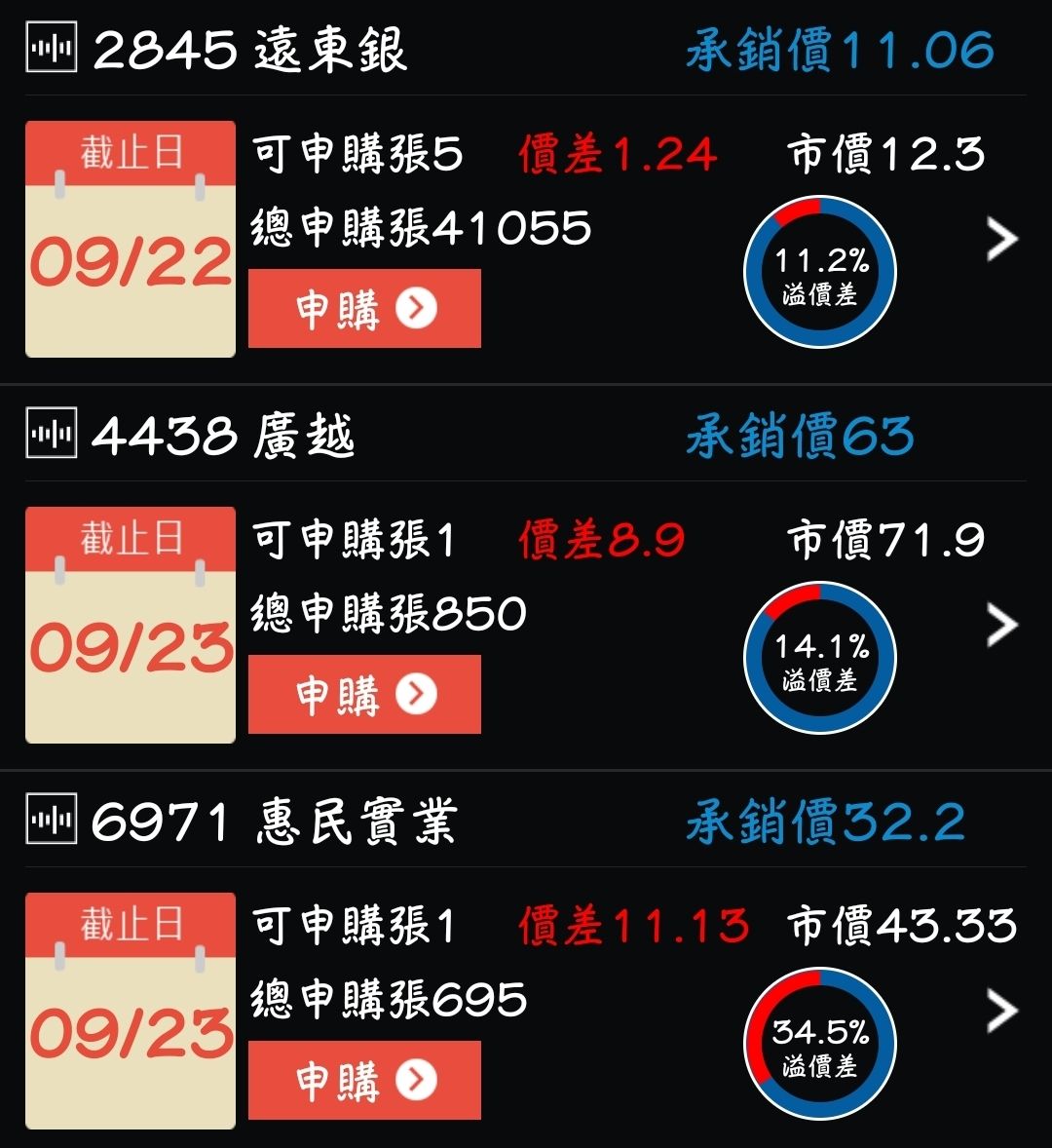This screenshot has width=1052, height=1148.
Task: Show the chart icon for 4438 廣越
Action: point(51,435)
